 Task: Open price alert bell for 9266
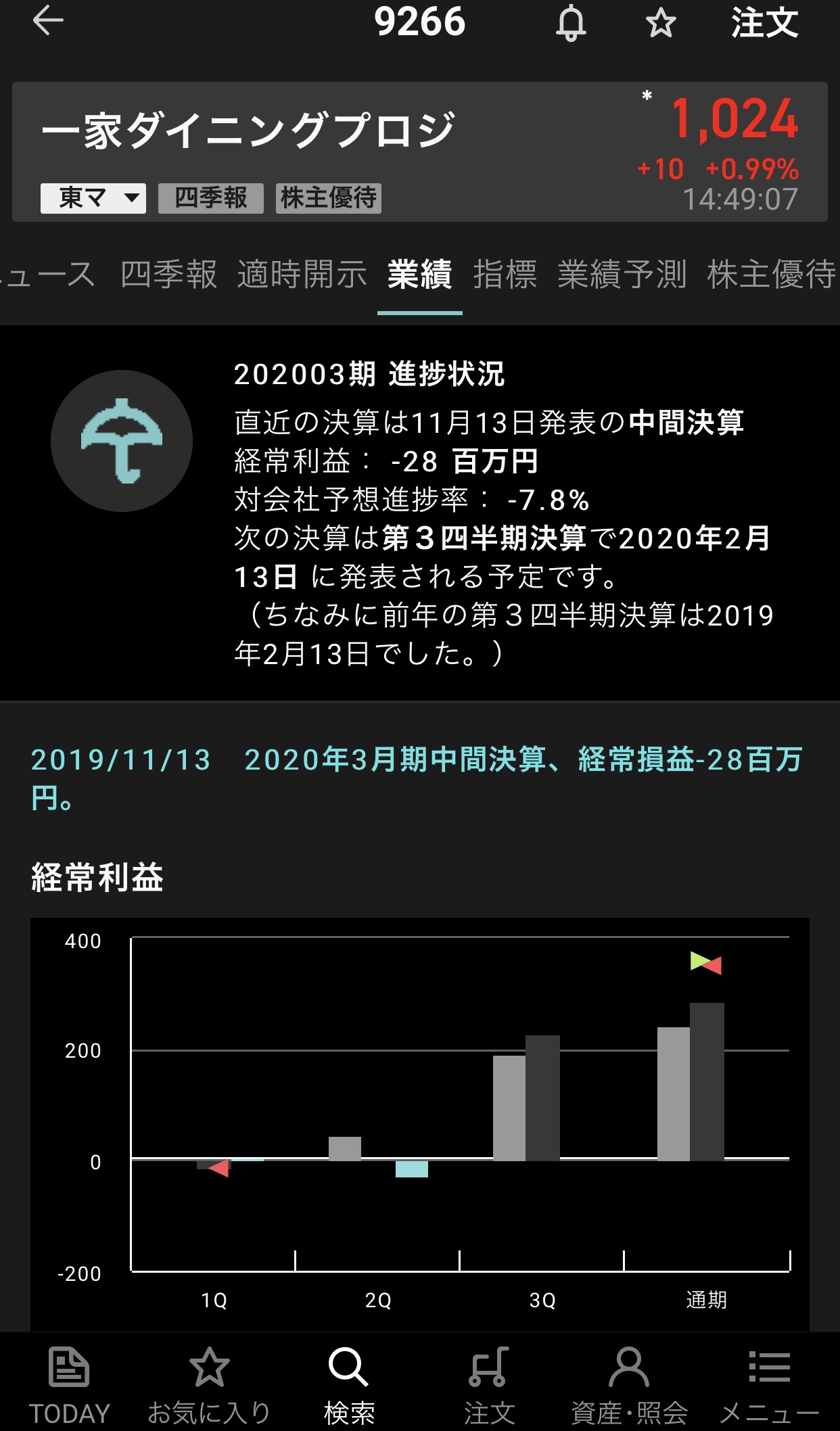click(571, 23)
